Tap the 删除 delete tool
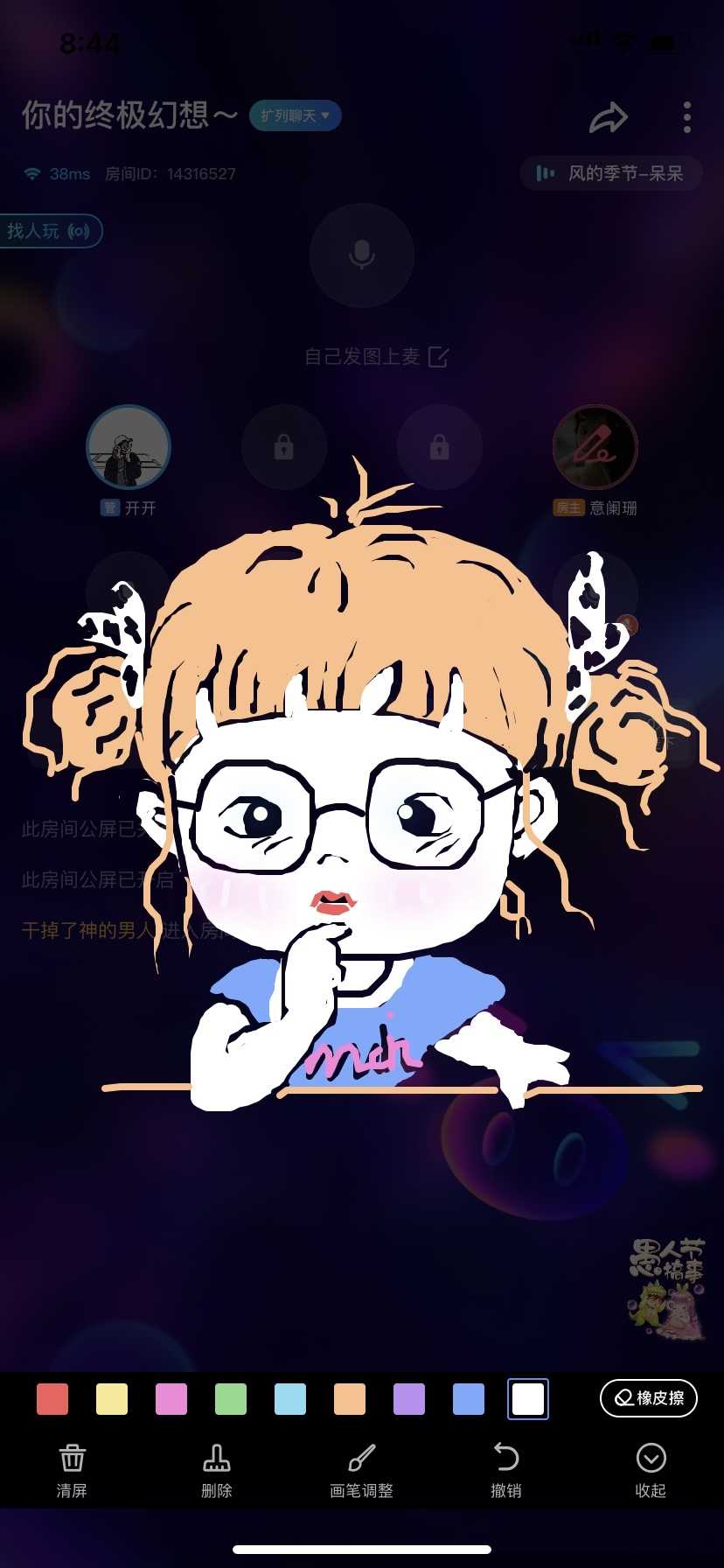 [216, 1470]
